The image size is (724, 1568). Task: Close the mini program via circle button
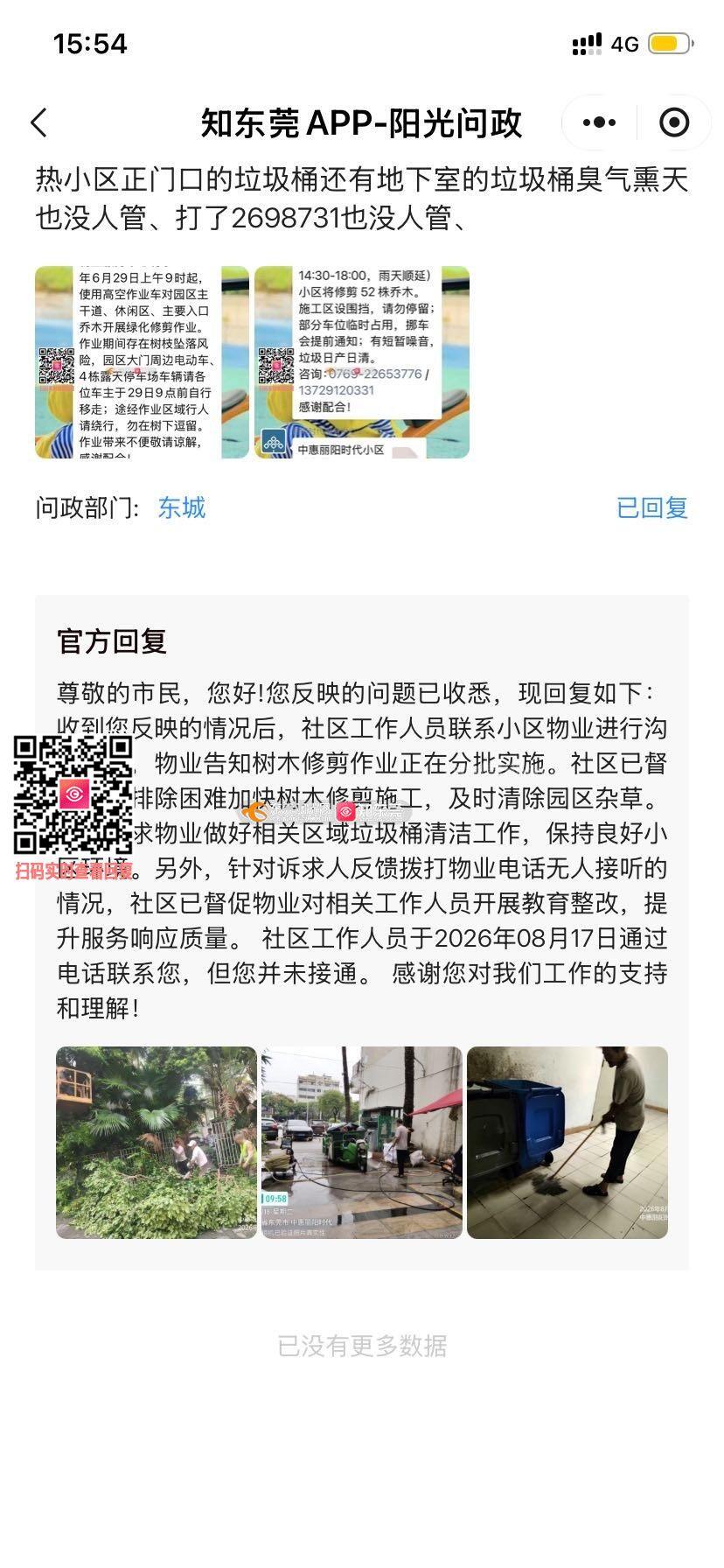pos(673,123)
